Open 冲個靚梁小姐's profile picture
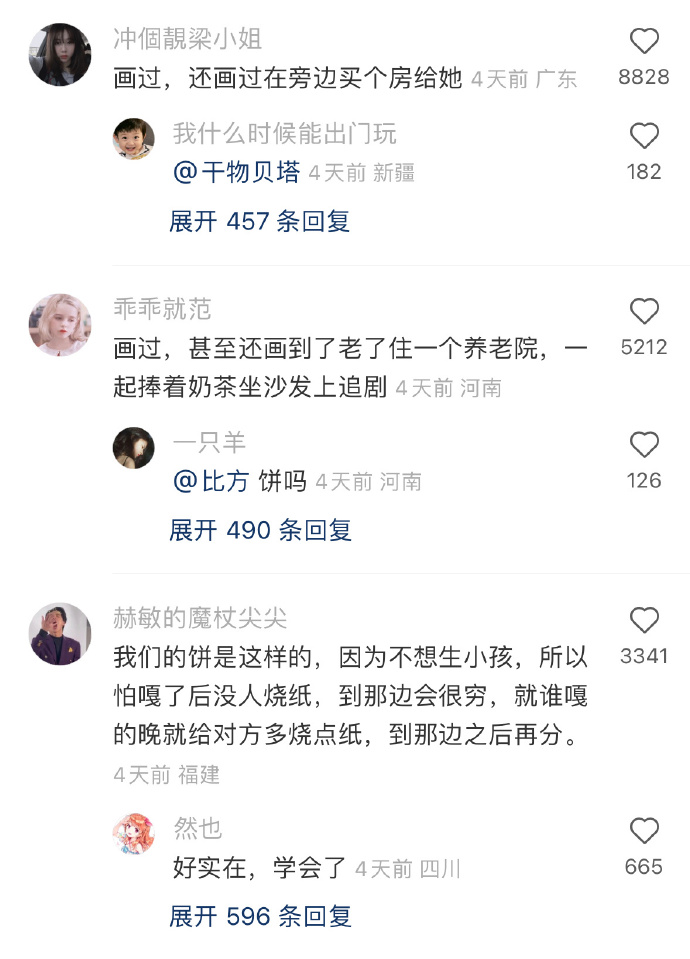This screenshot has height=959, width=690. point(60,55)
